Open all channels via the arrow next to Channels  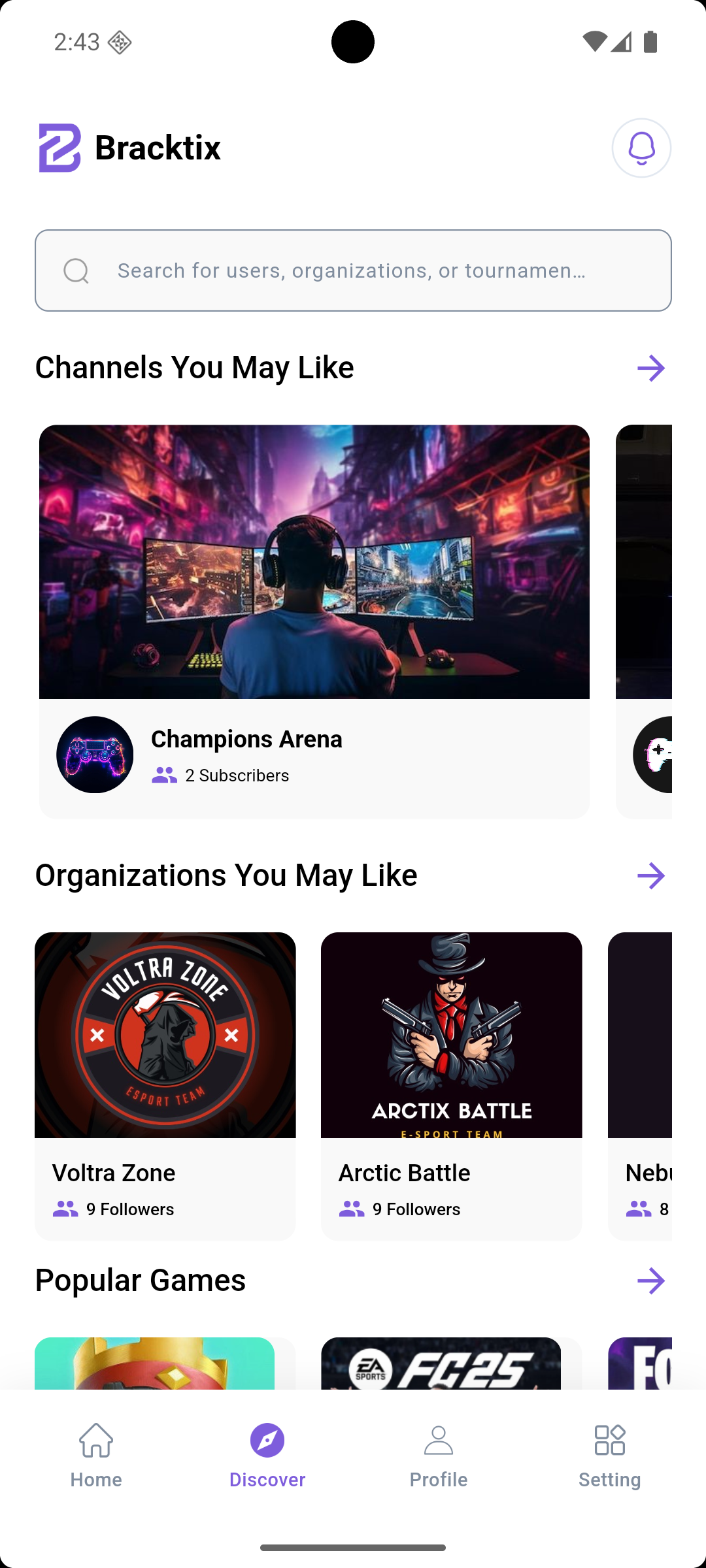point(651,368)
